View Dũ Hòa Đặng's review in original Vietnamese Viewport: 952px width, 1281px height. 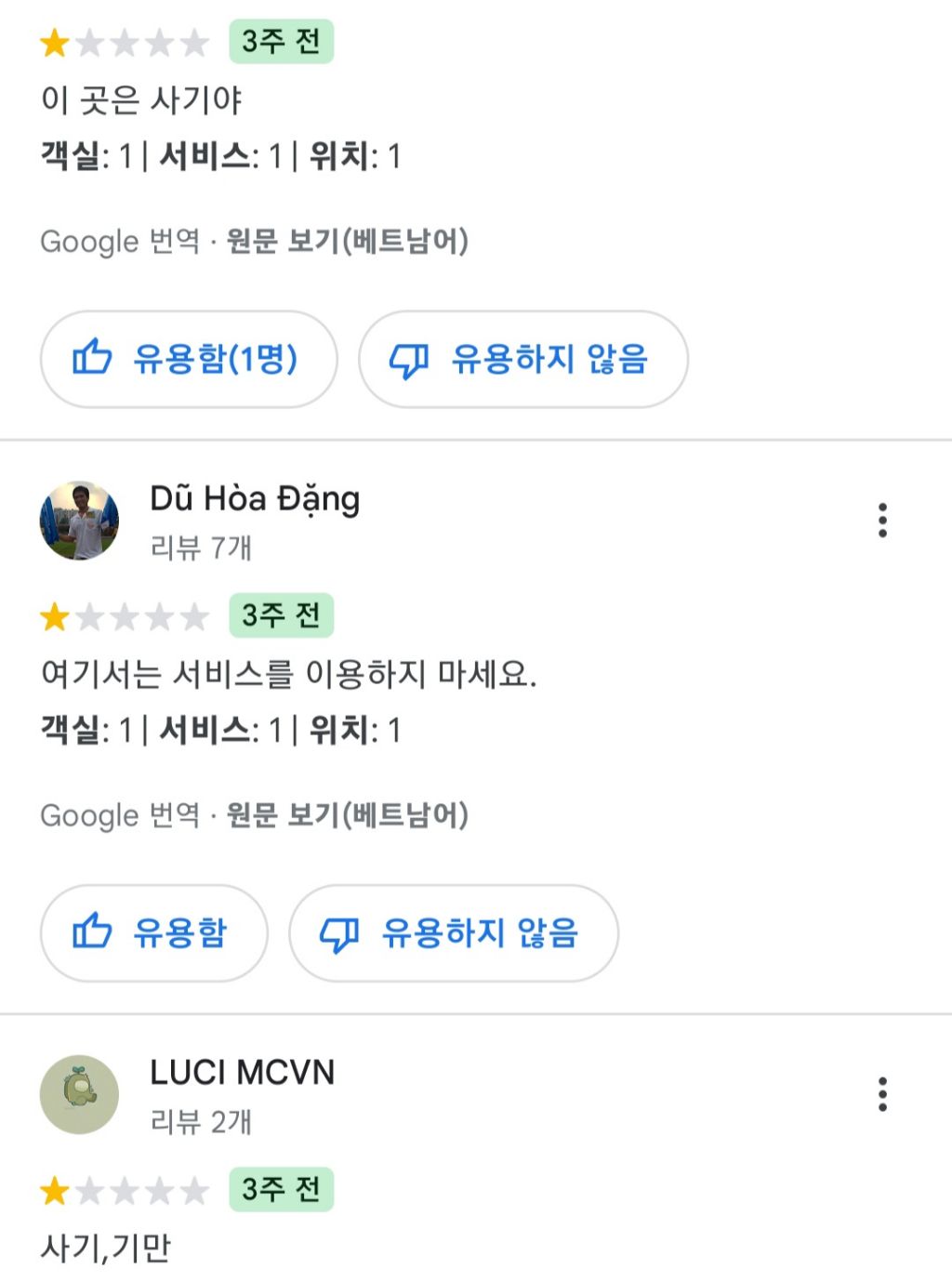pyautogui.click(x=347, y=815)
